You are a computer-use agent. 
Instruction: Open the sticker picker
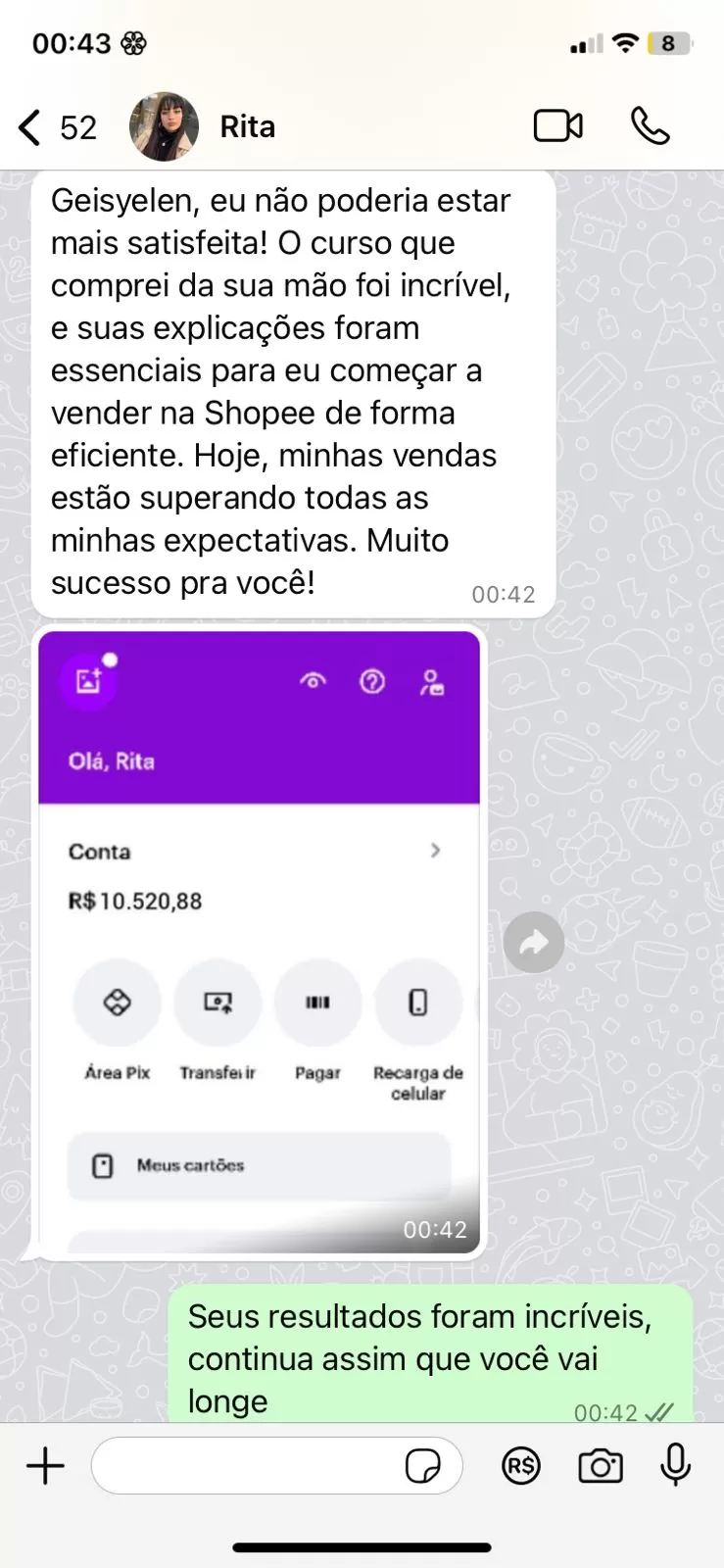tap(422, 1466)
